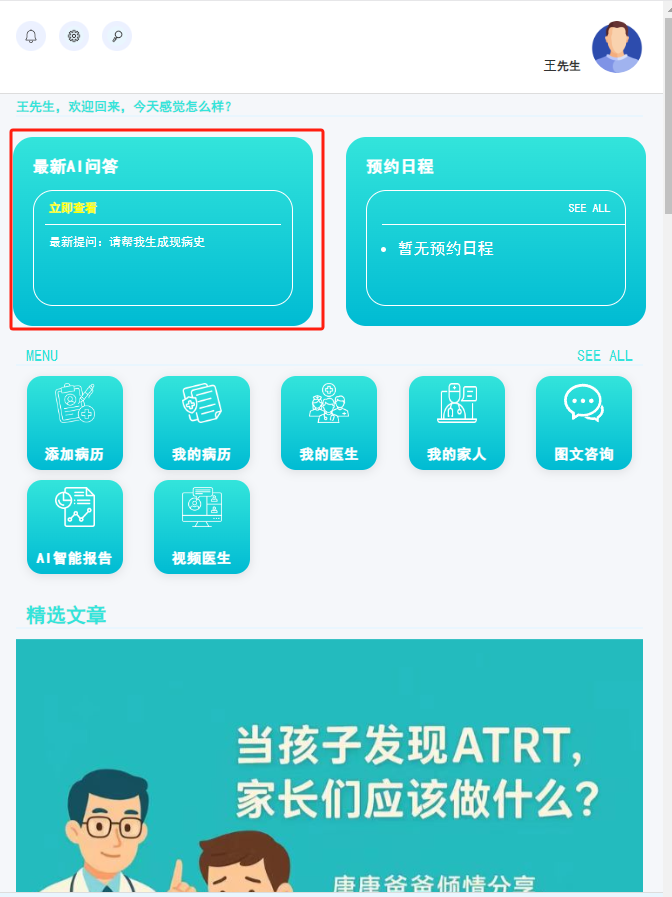Open 我的病历
Image resolution: width=672 pixels, height=897 pixels.
(202, 422)
